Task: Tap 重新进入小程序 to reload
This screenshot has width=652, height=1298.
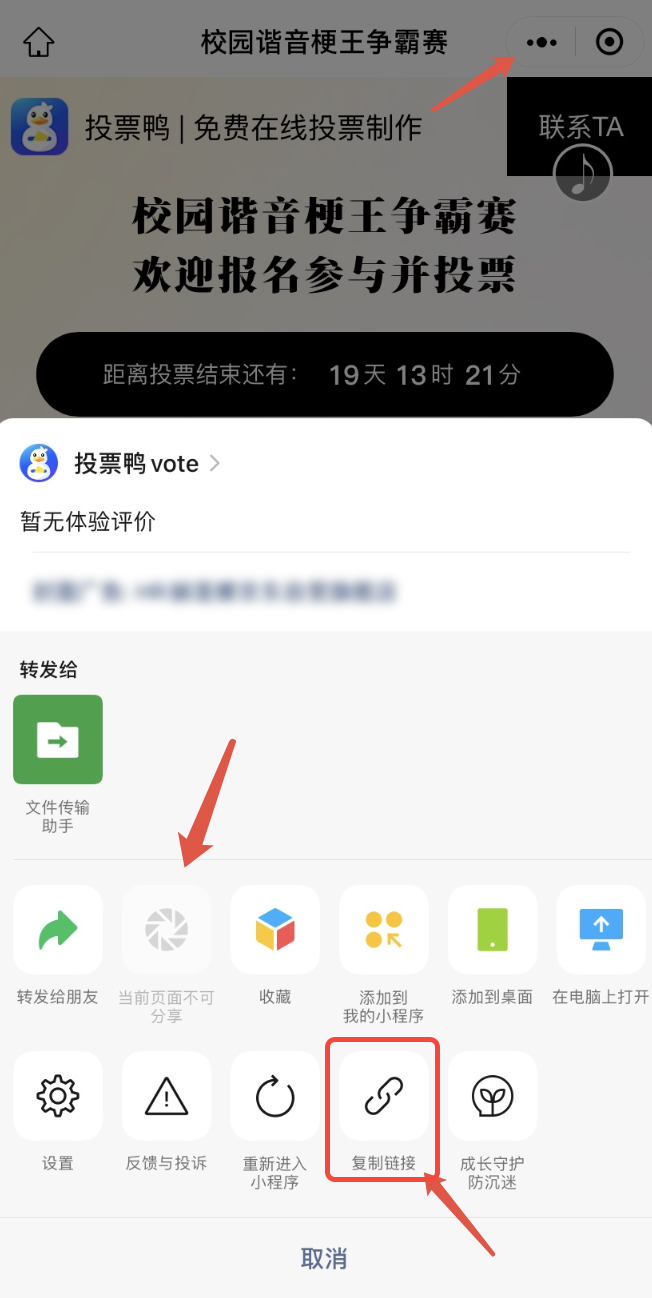Action: [x=275, y=1096]
